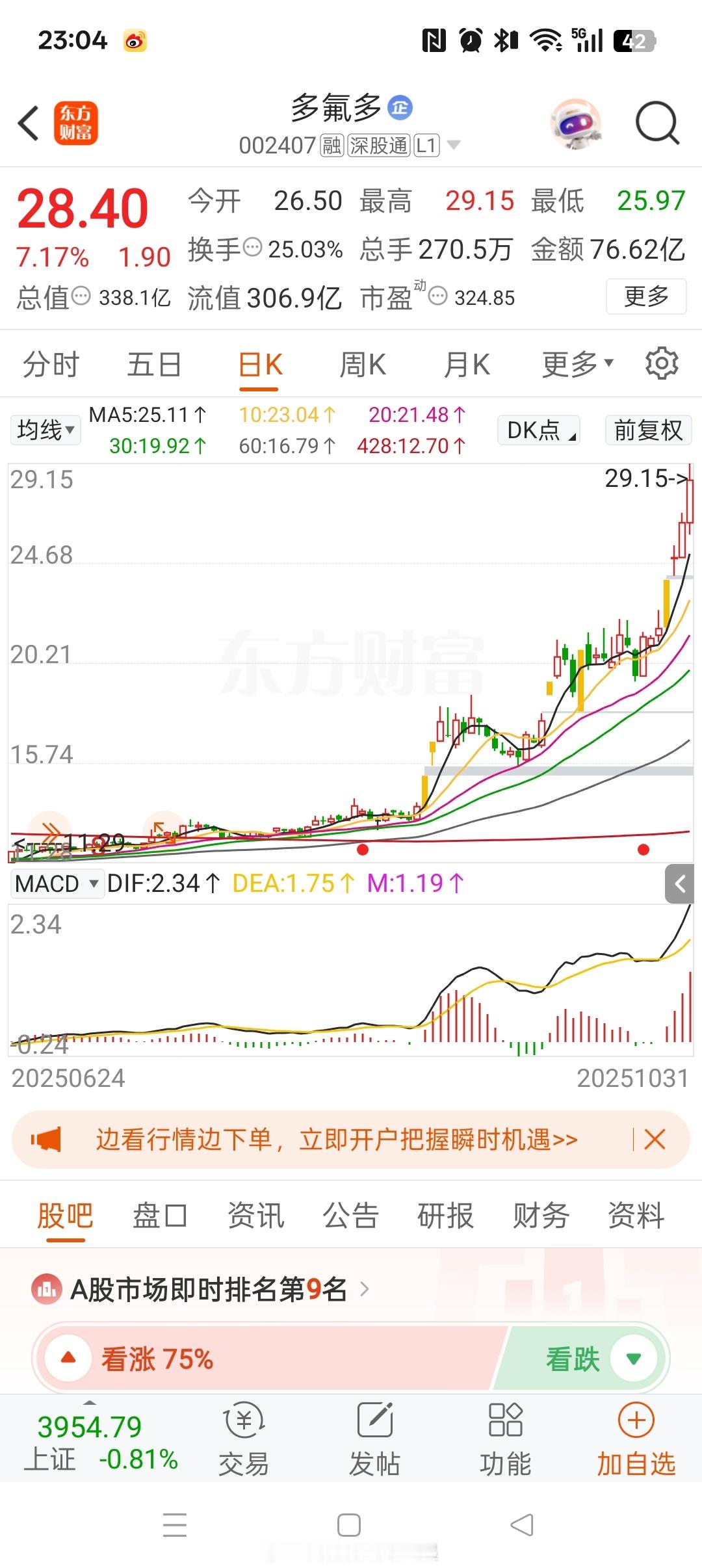Open the 均线 moving average dropdown

pyautogui.click(x=44, y=430)
